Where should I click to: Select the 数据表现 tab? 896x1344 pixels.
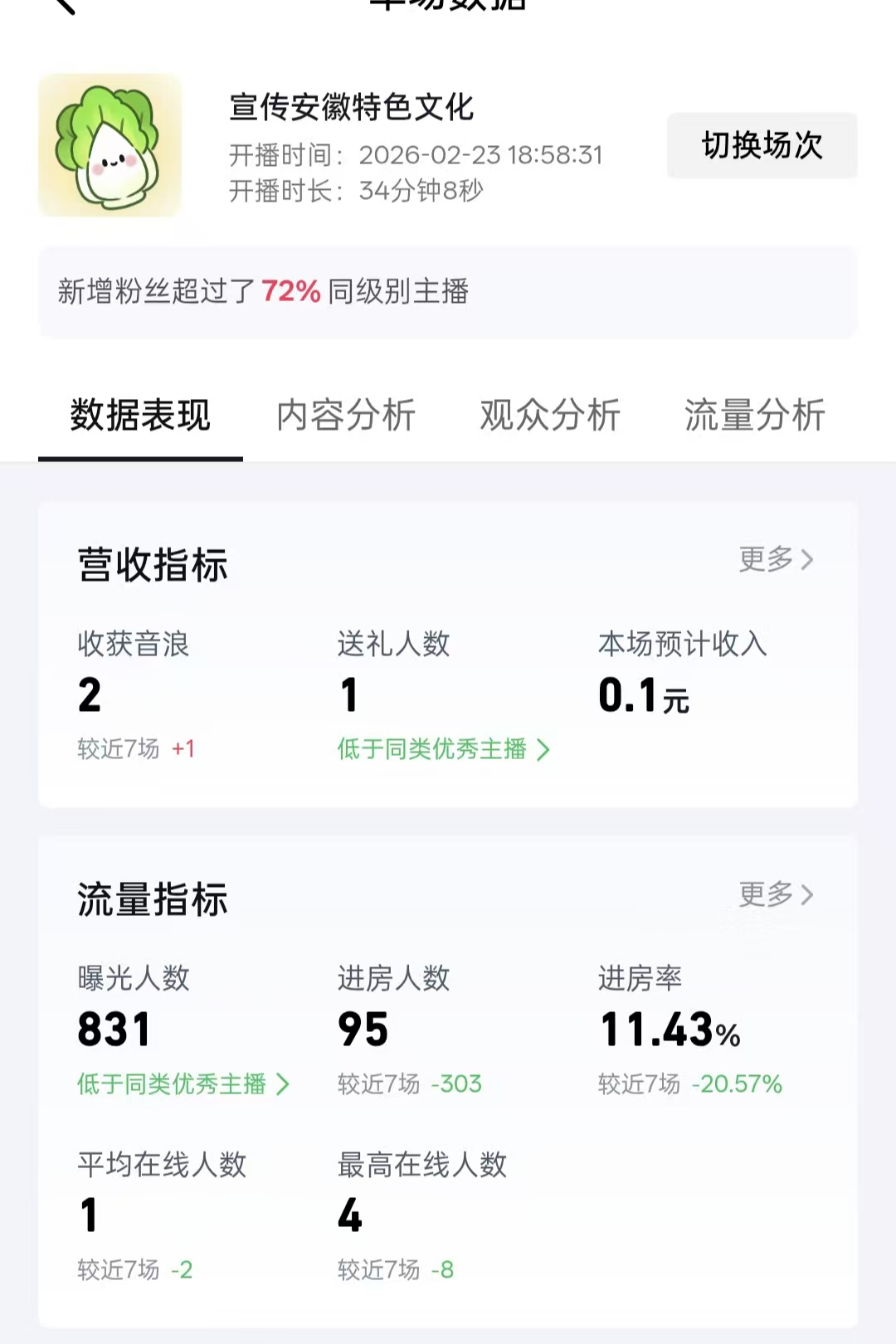140,415
